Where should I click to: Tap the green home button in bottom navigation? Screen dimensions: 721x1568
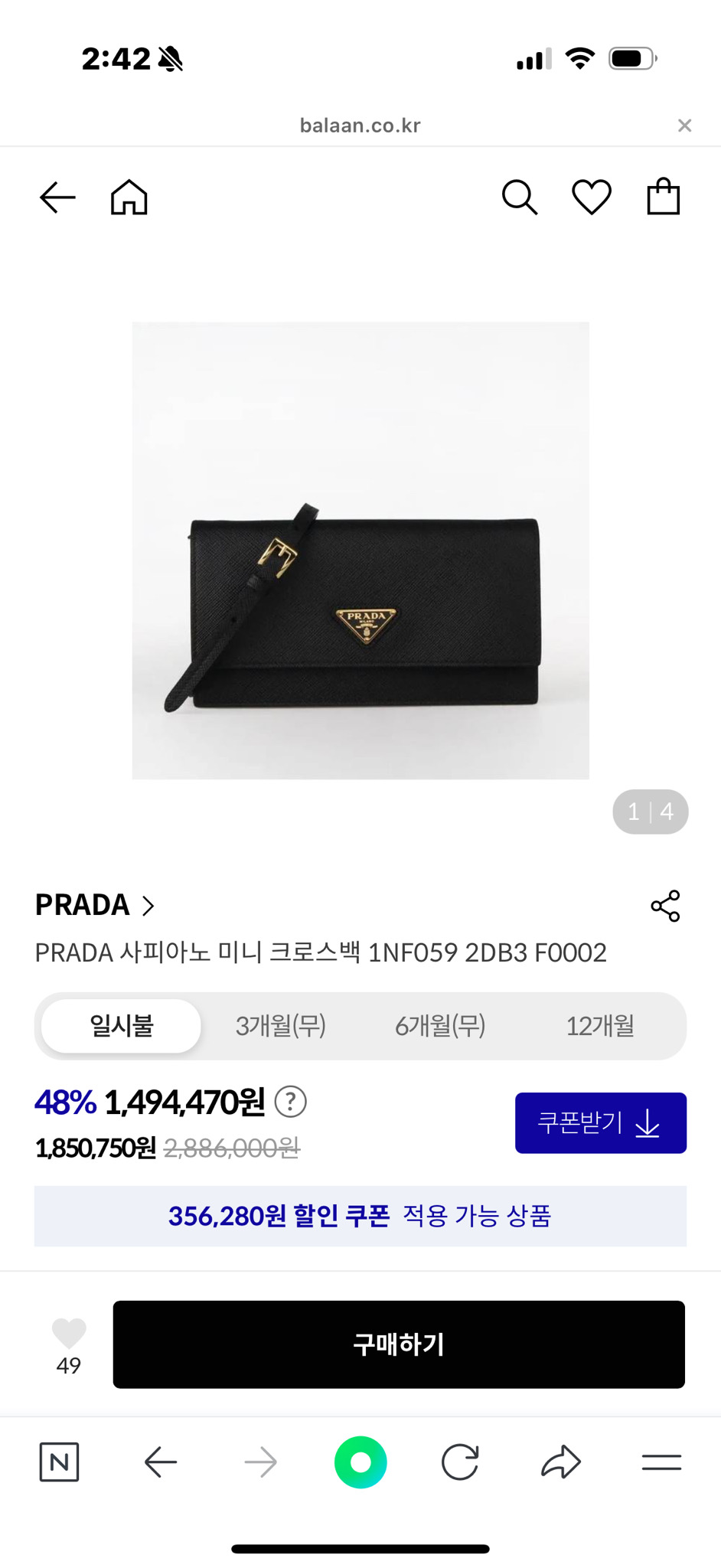(x=360, y=1461)
